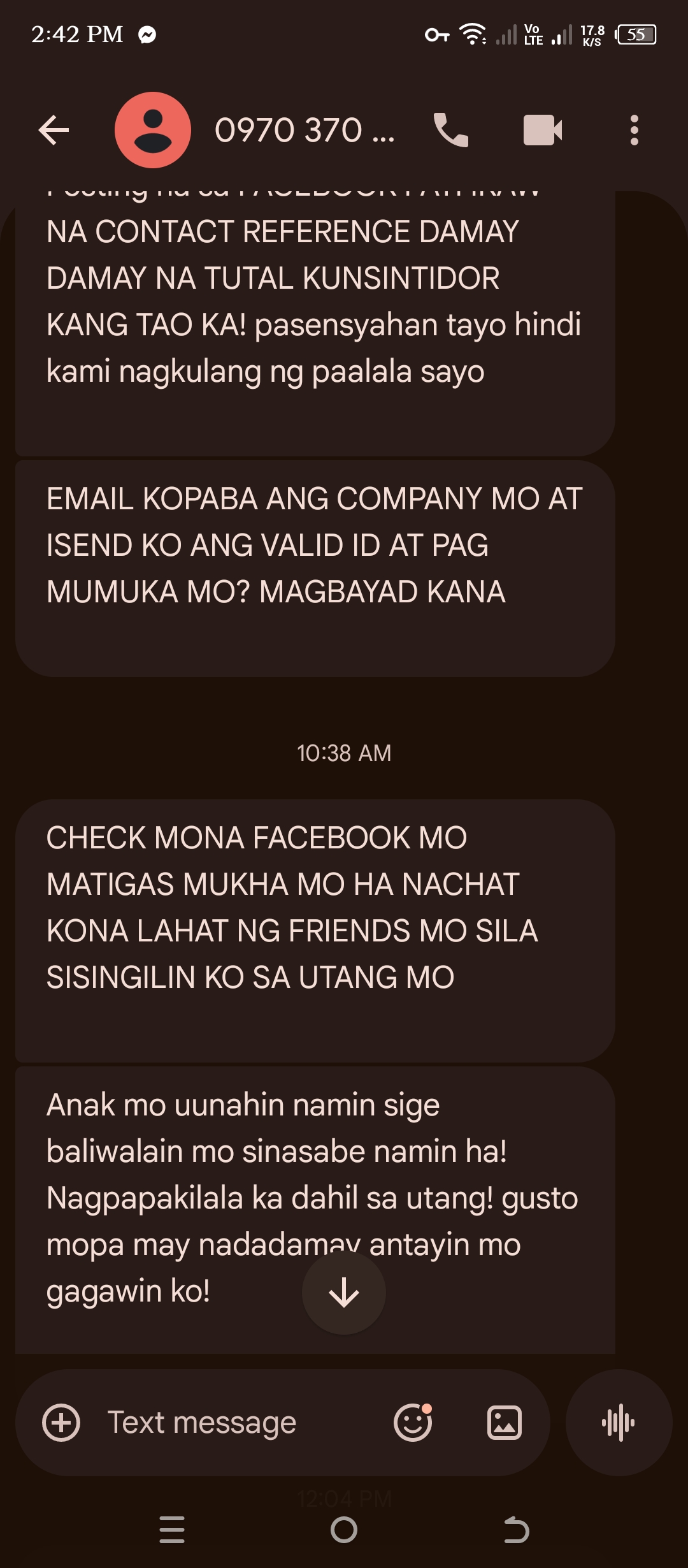This screenshot has width=688, height=1568.
Task: Start a voice call with this number
Action: 450,131
